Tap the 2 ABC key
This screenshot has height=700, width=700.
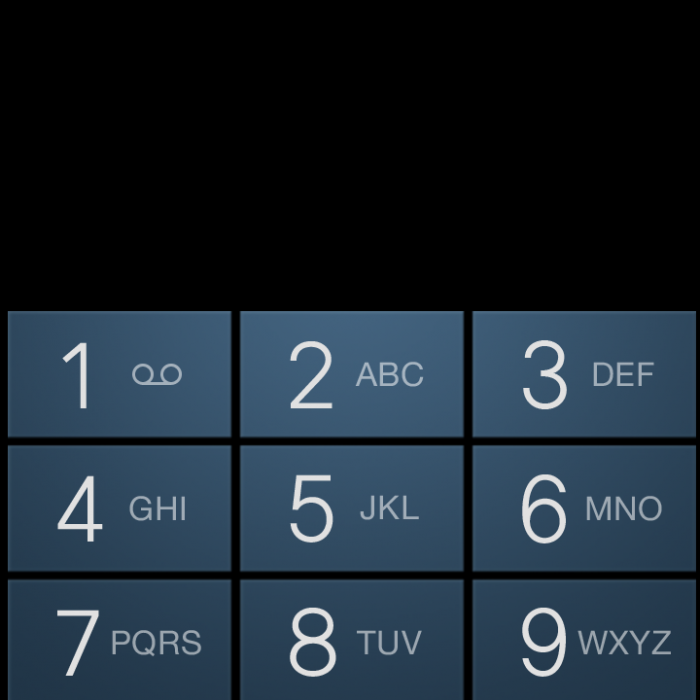point(352,374)
